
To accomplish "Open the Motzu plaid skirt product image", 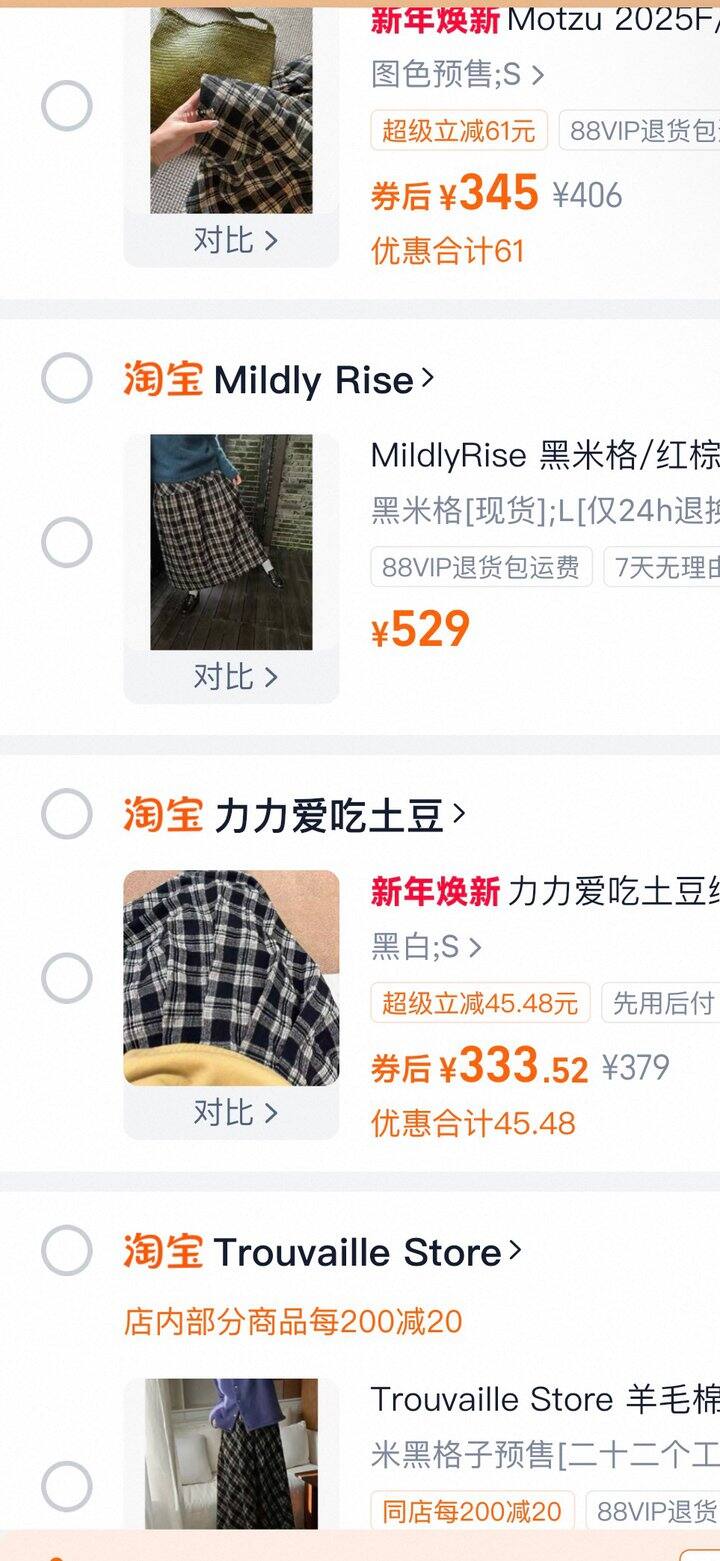I will point(231,110).
